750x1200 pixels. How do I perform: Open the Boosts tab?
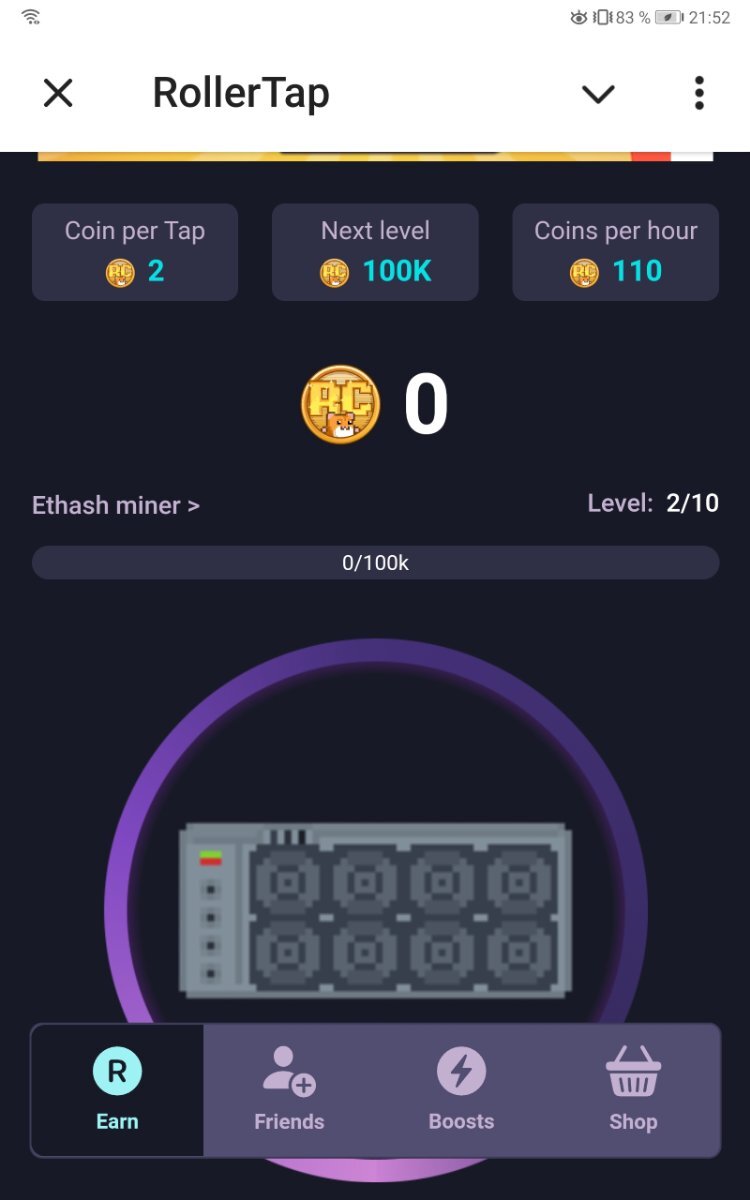coord(461,1090)
